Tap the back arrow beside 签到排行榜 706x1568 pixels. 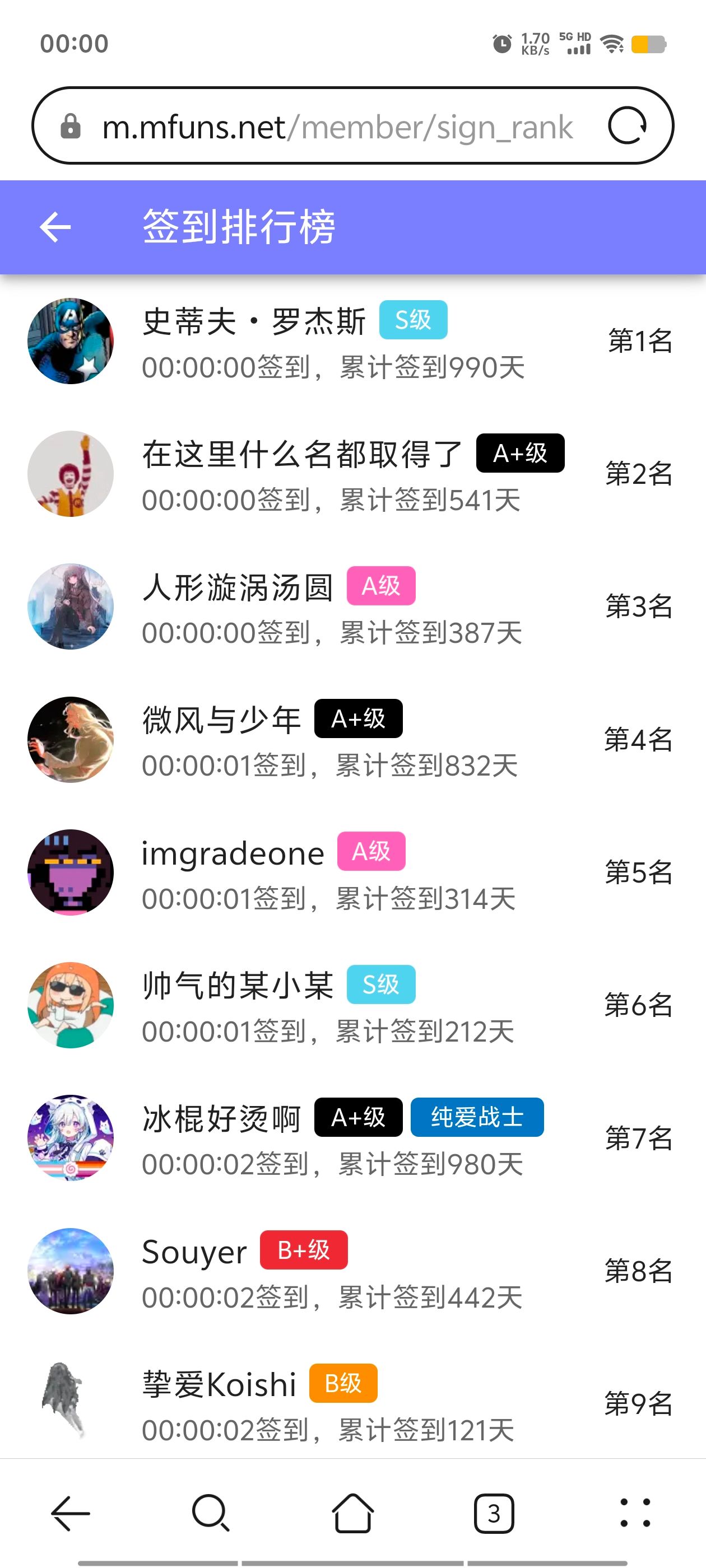point(55,227)
